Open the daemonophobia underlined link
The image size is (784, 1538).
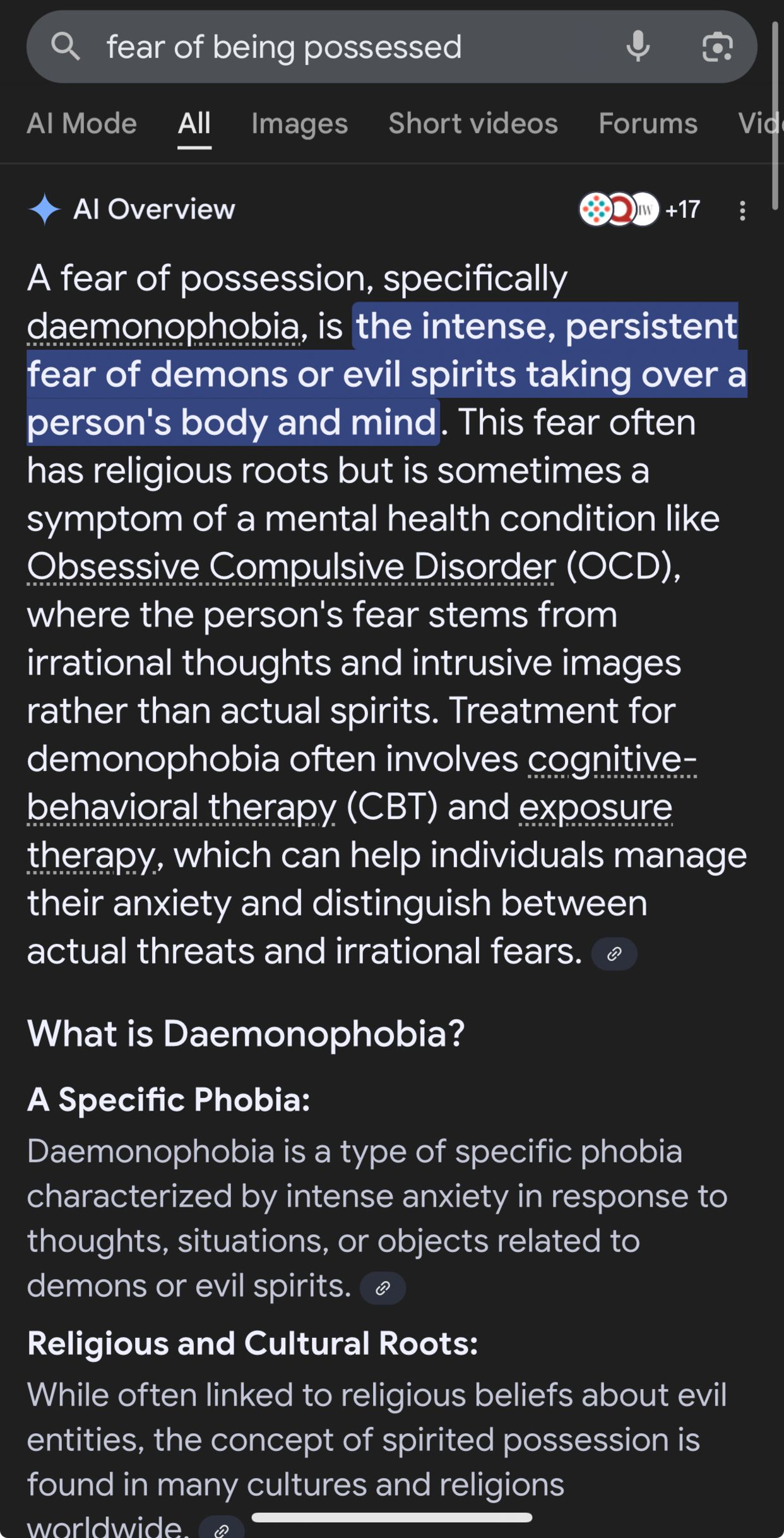163,326
